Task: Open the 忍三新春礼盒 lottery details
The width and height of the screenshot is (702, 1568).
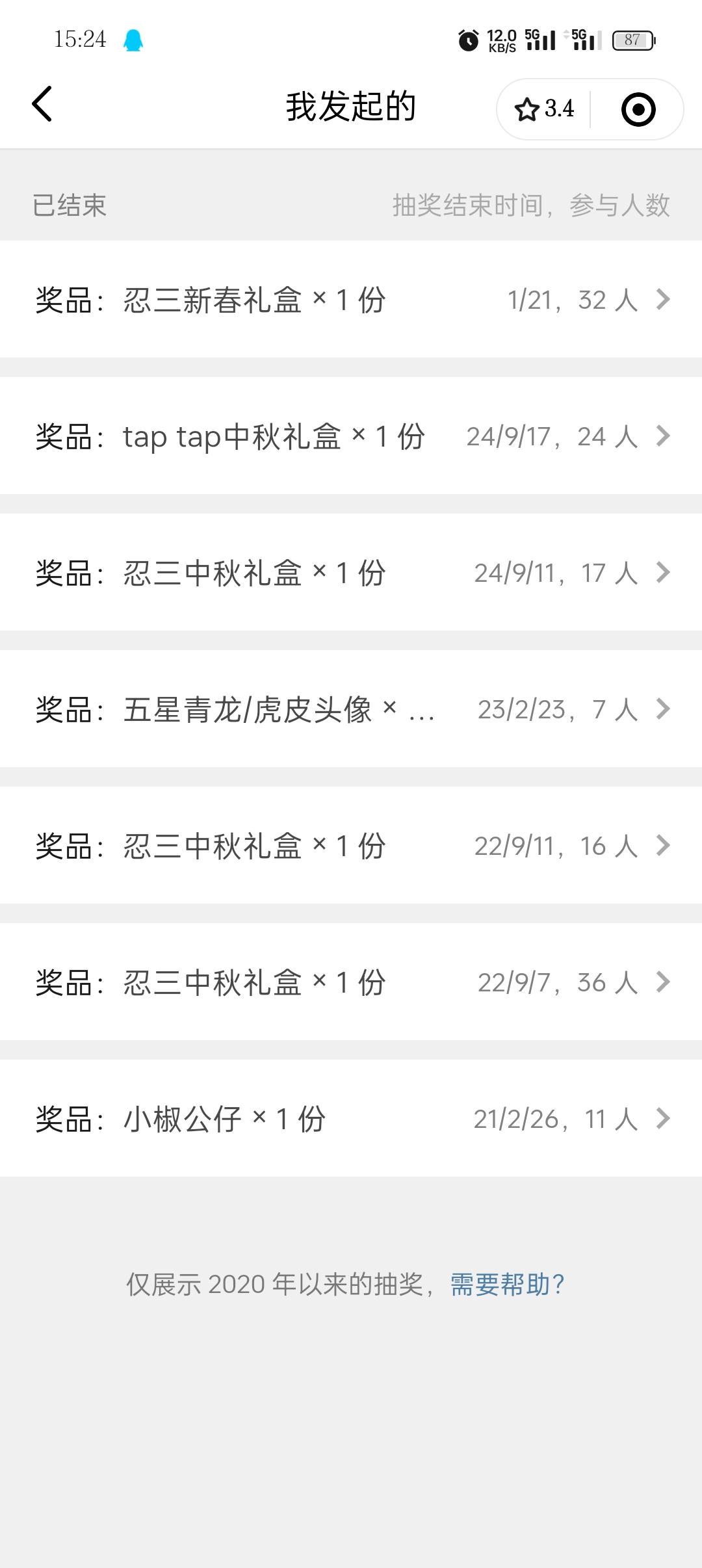Action: pyautogui.click(x=260, y=299)
